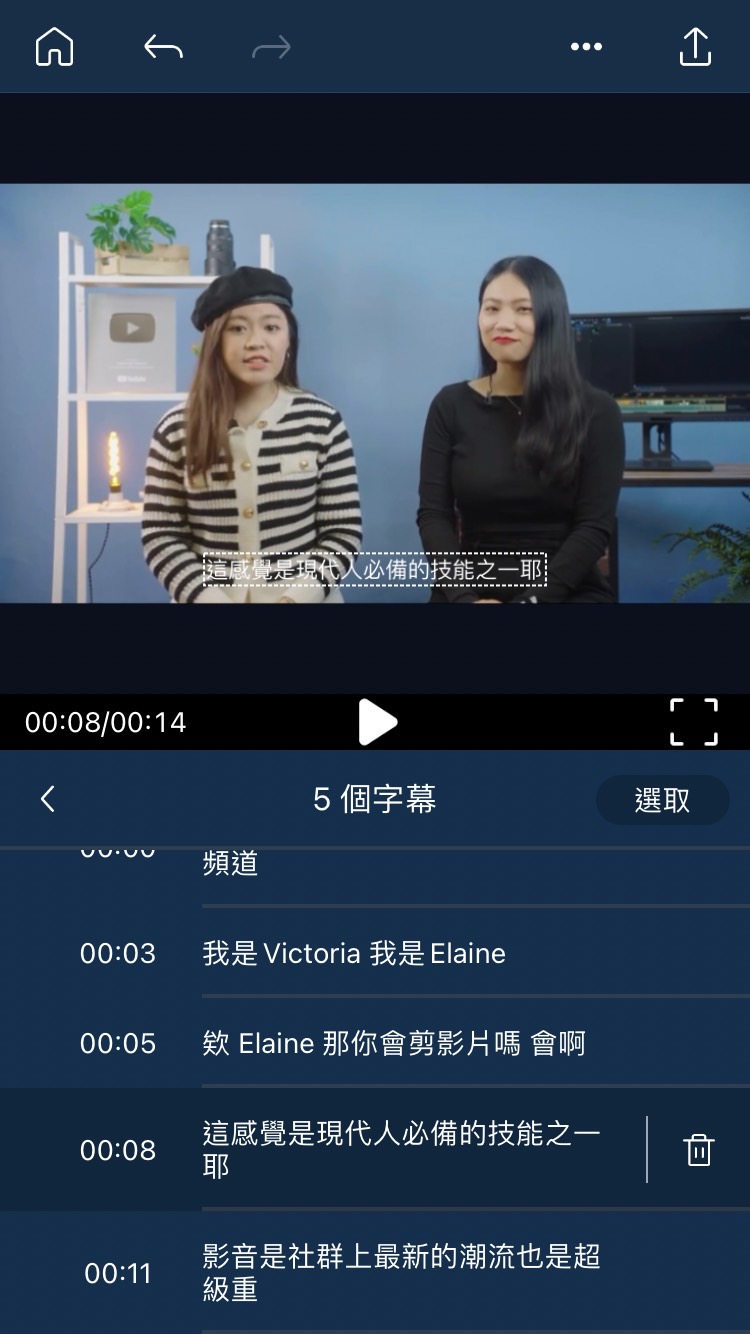The height and width of the screenshot is (1334, 750).
Task: Export the video using the share icon
Action: (x=695, y=46)
